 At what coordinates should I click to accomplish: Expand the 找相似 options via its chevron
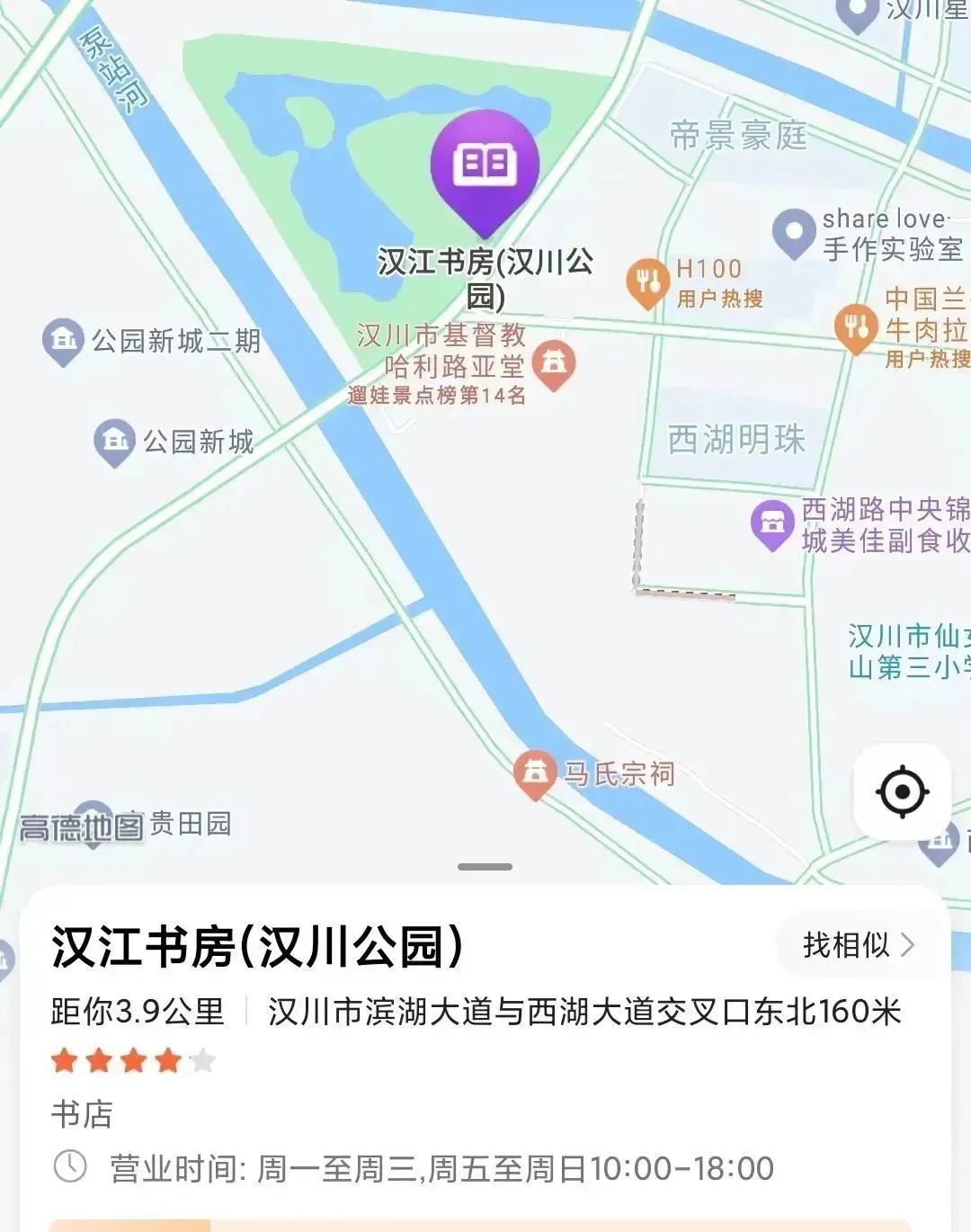(908, 946)
